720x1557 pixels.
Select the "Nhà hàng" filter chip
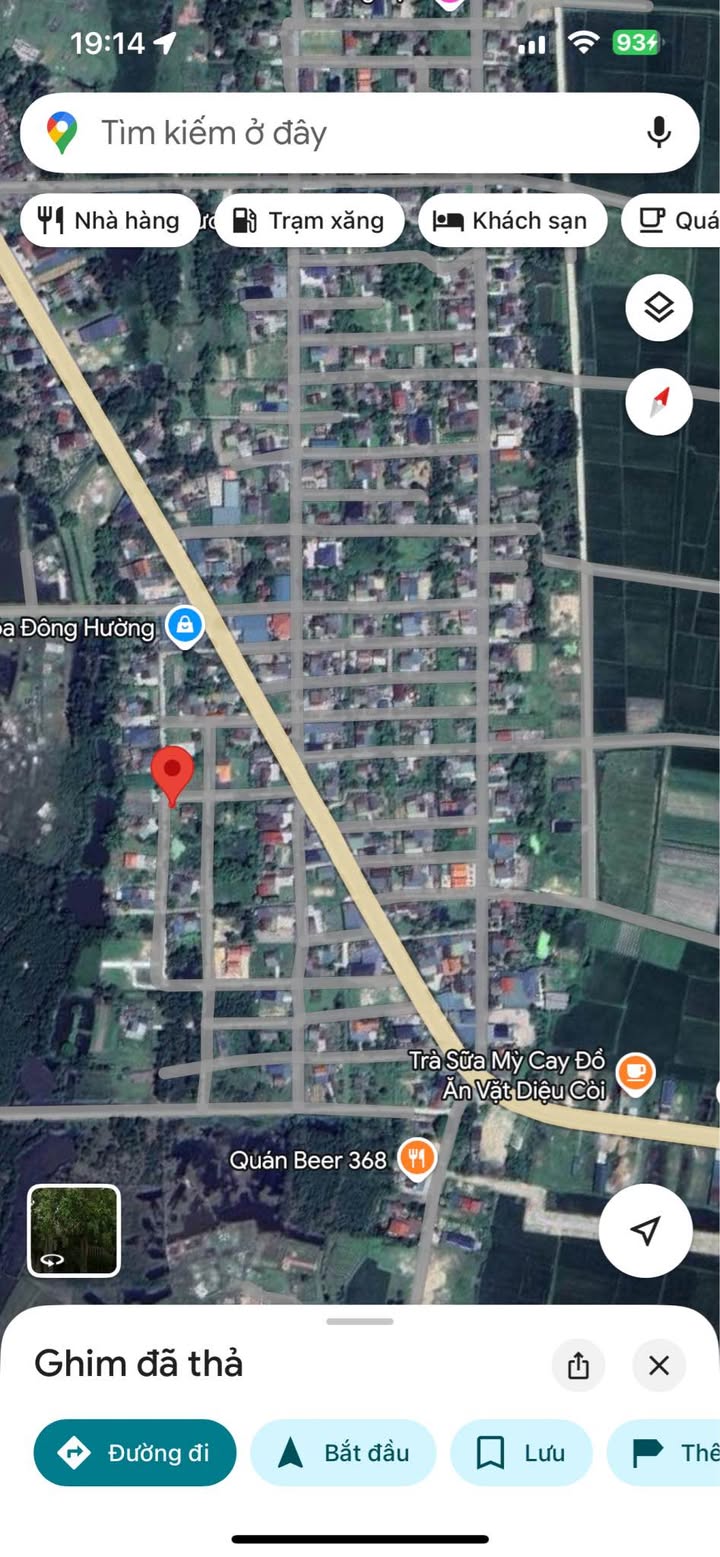click(109, 220)
